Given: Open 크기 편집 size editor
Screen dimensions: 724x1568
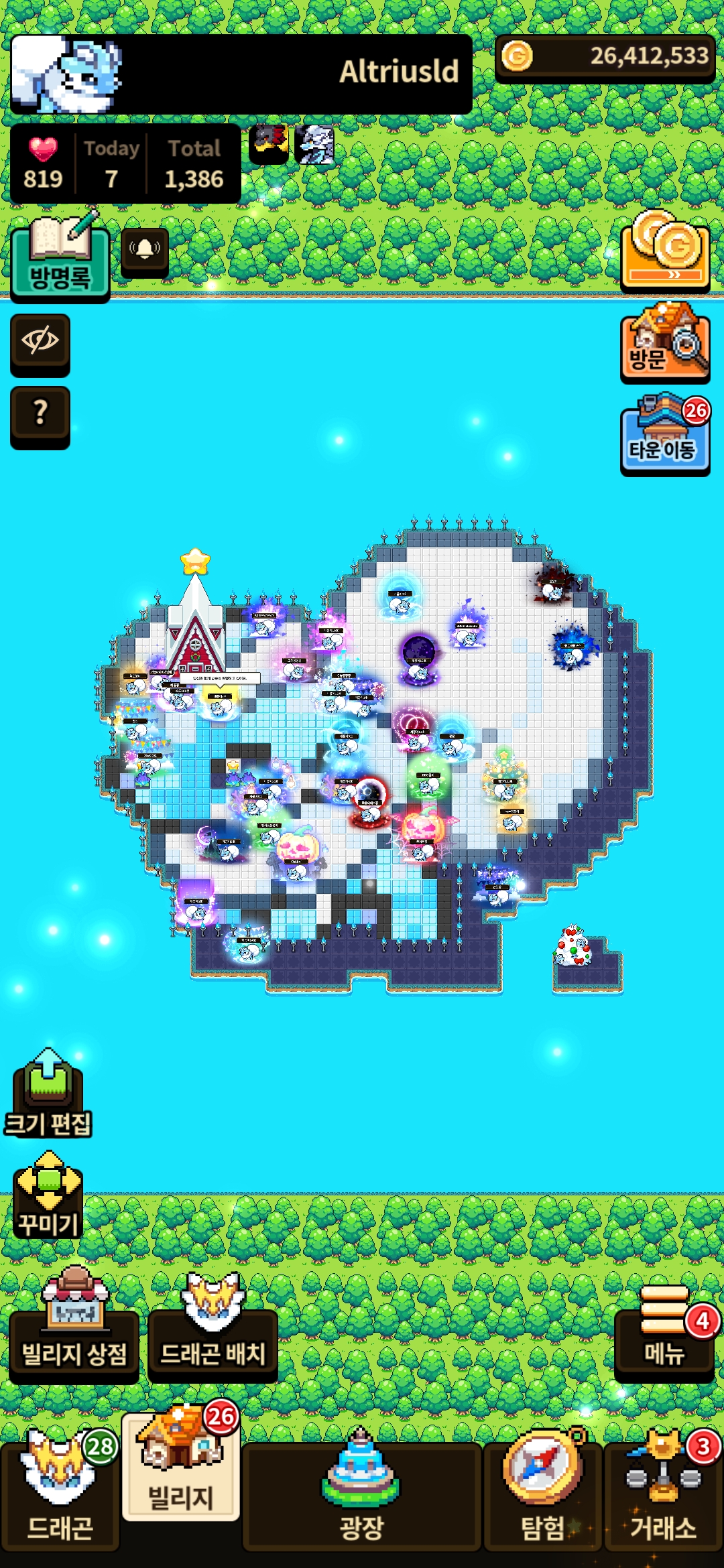Looking at the screenshot, I should (x=48, y=1094).
